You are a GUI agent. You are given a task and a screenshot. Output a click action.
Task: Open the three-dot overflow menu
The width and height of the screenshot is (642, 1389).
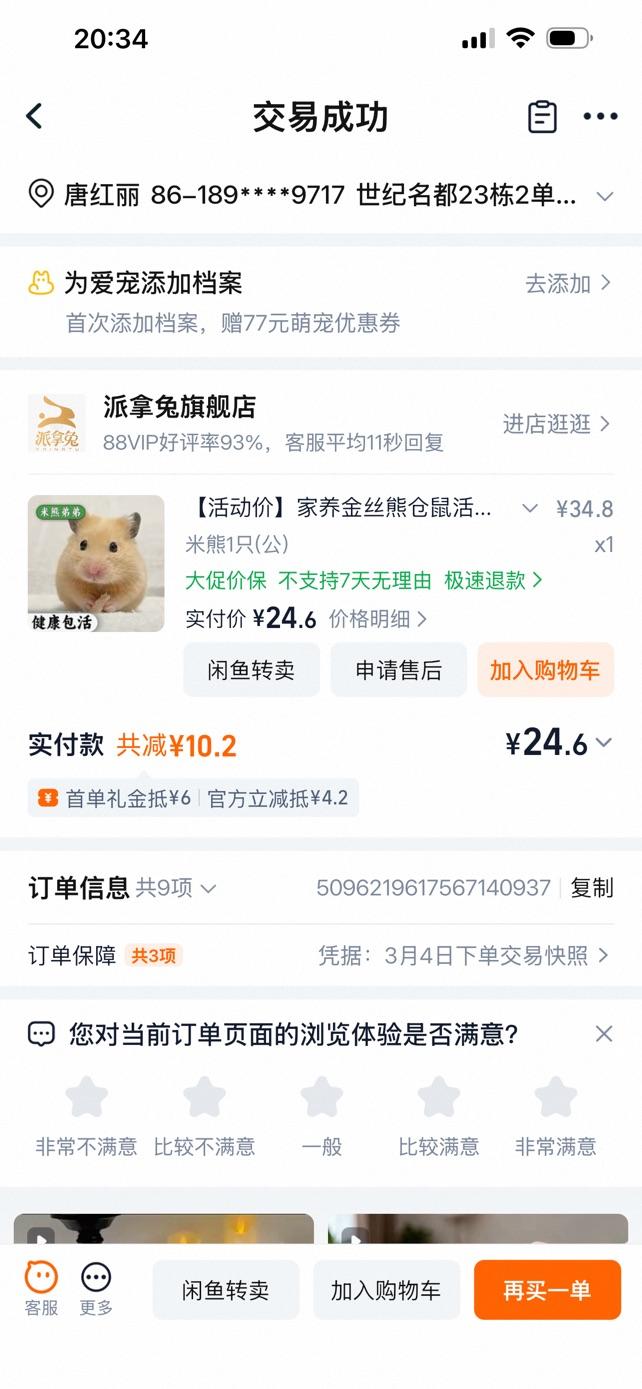pyautogui.click(x=600, y=117)
